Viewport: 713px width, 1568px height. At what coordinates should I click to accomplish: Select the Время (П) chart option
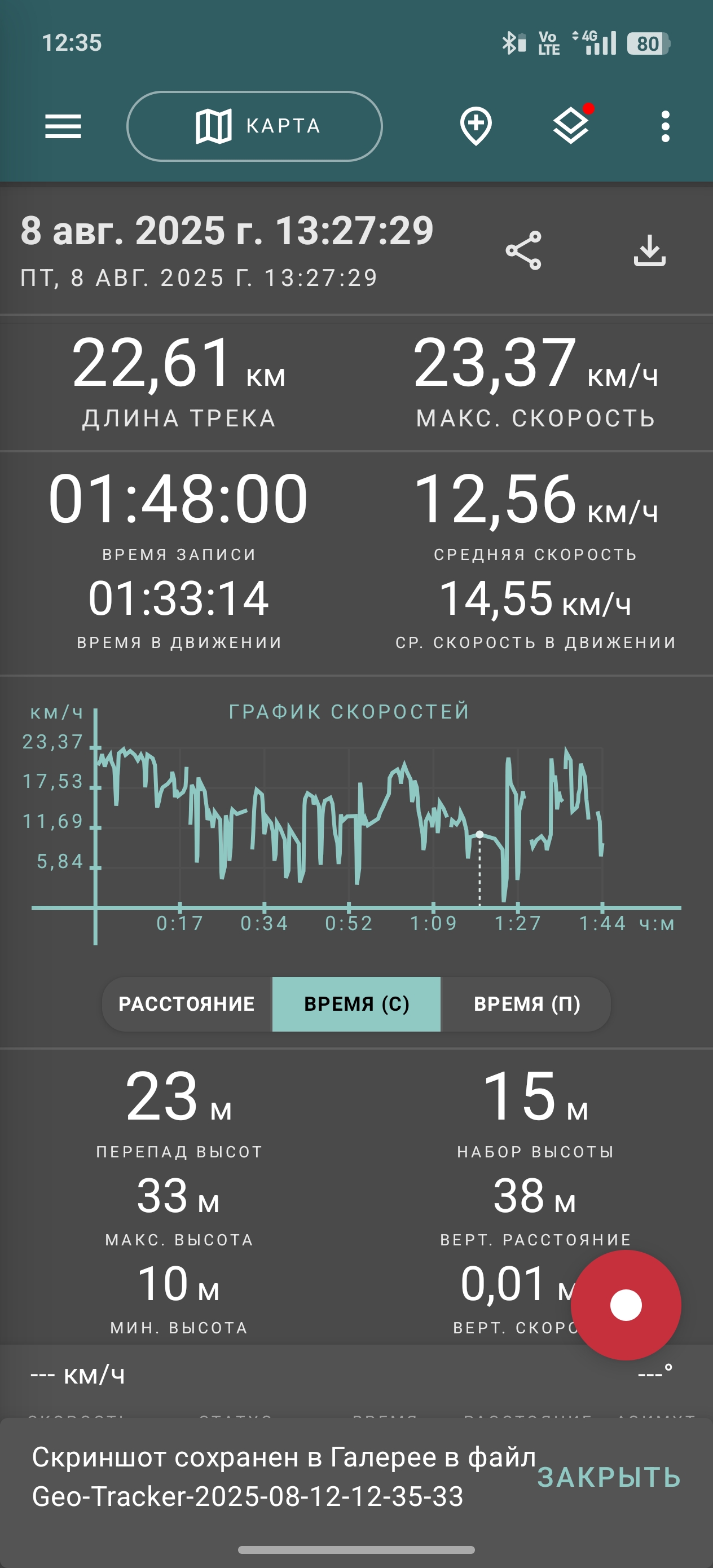526,1004
